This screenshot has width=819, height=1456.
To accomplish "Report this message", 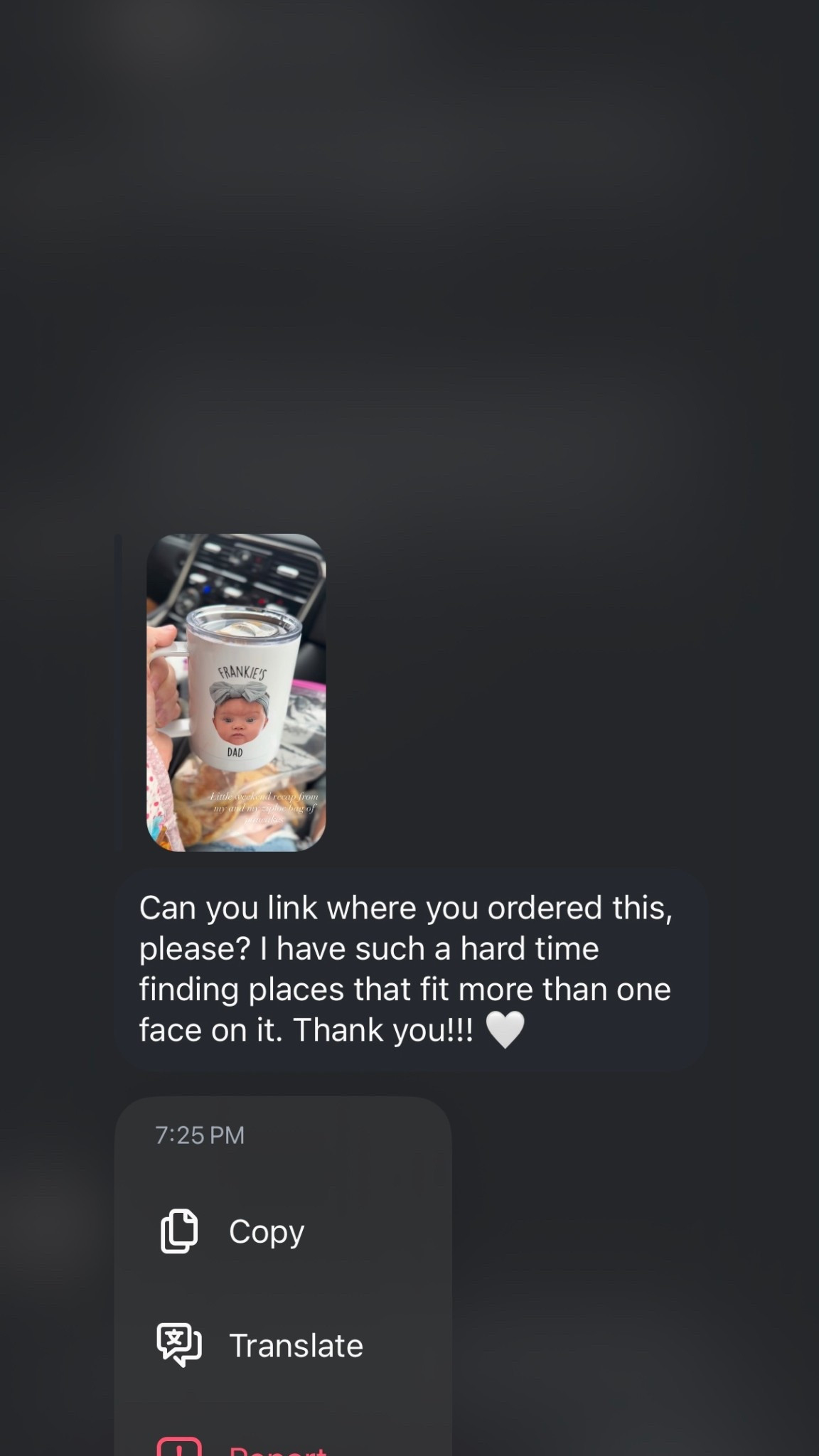I will click(277, 1446).
